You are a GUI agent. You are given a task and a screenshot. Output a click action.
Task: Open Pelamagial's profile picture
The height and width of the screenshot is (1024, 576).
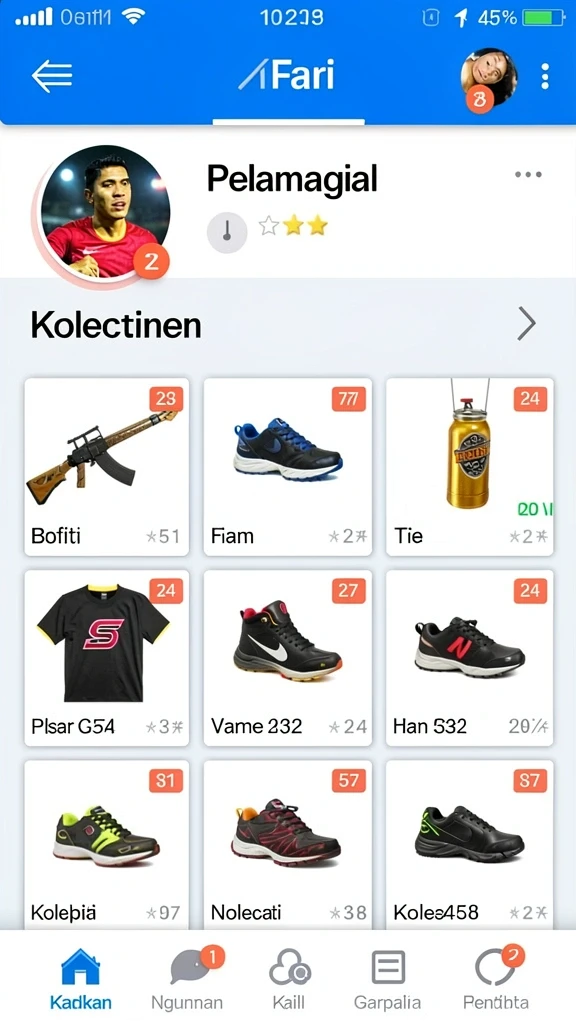104,212
